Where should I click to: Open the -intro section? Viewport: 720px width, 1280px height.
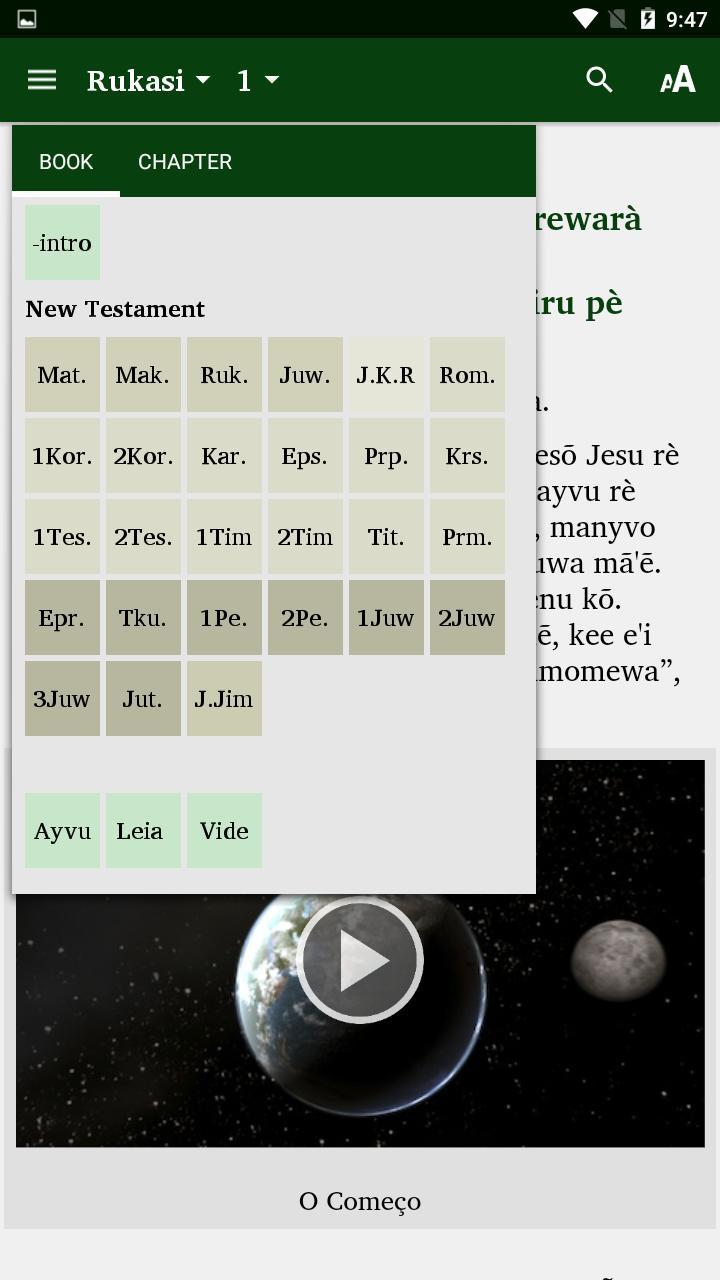pos(62,241)
